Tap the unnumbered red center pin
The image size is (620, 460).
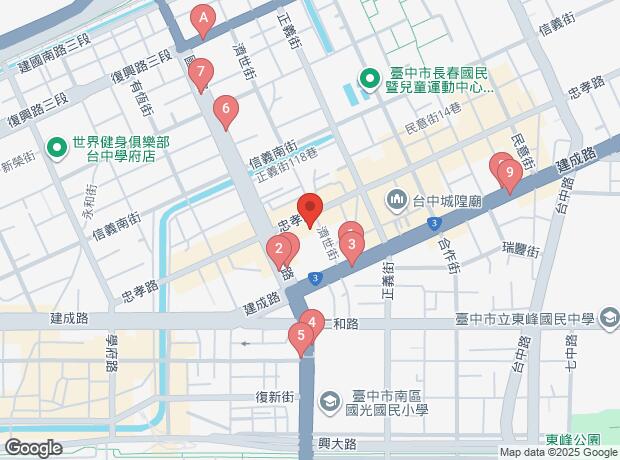pos(311,207)
